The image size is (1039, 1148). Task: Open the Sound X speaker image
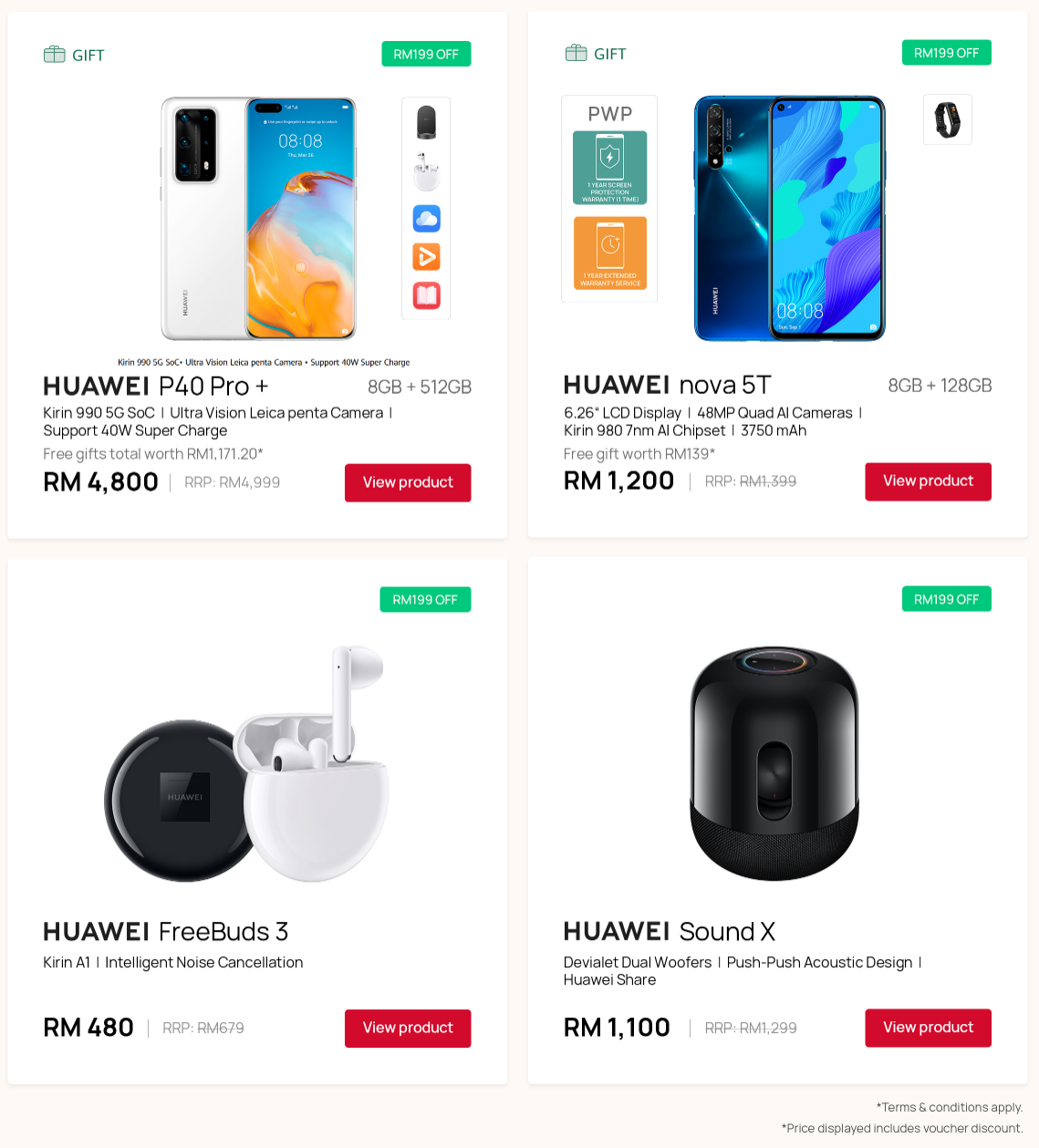coord(774,764)
